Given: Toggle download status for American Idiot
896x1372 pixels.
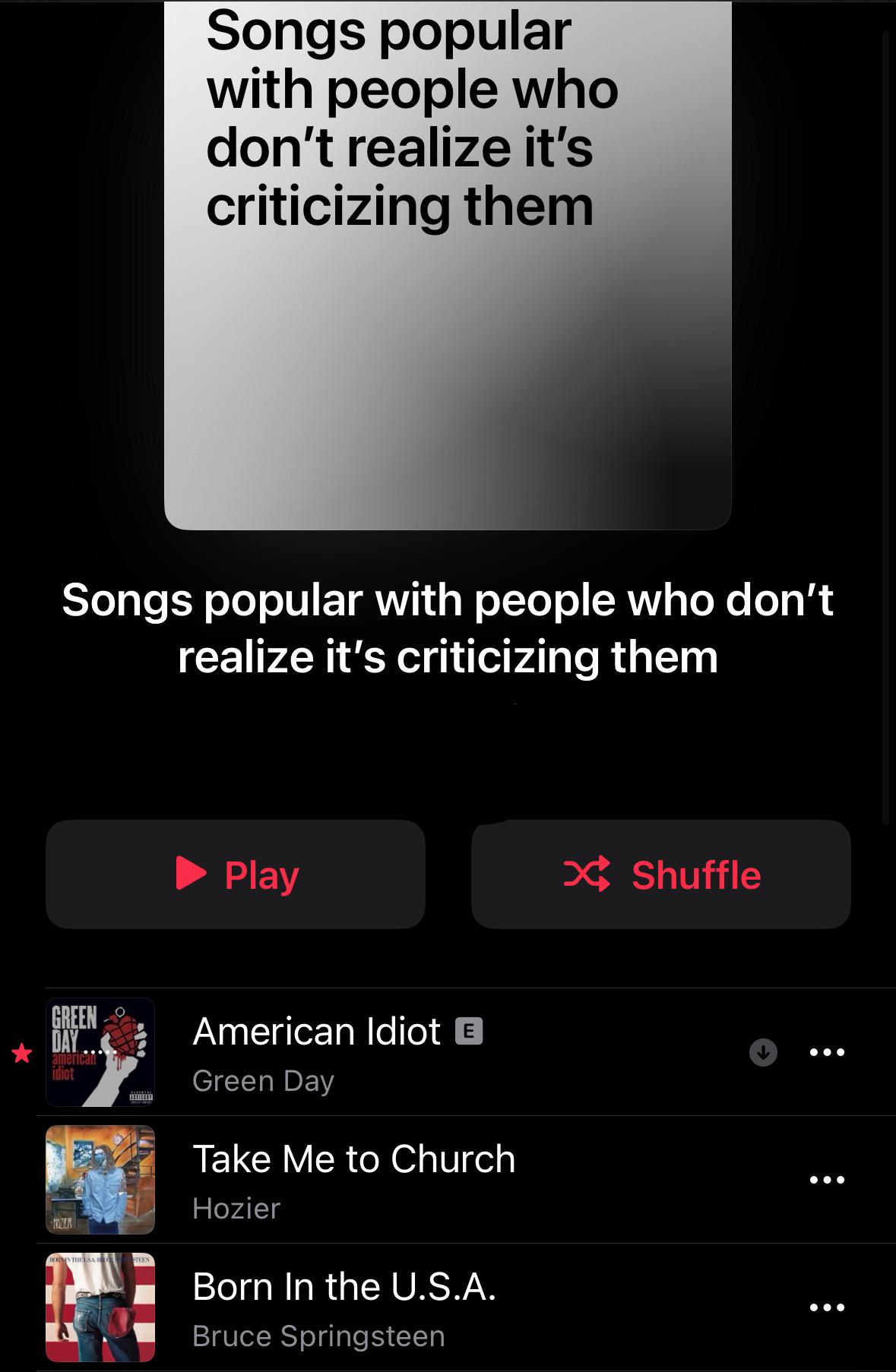Looking at the screenshot, I should pos(763,1052).
